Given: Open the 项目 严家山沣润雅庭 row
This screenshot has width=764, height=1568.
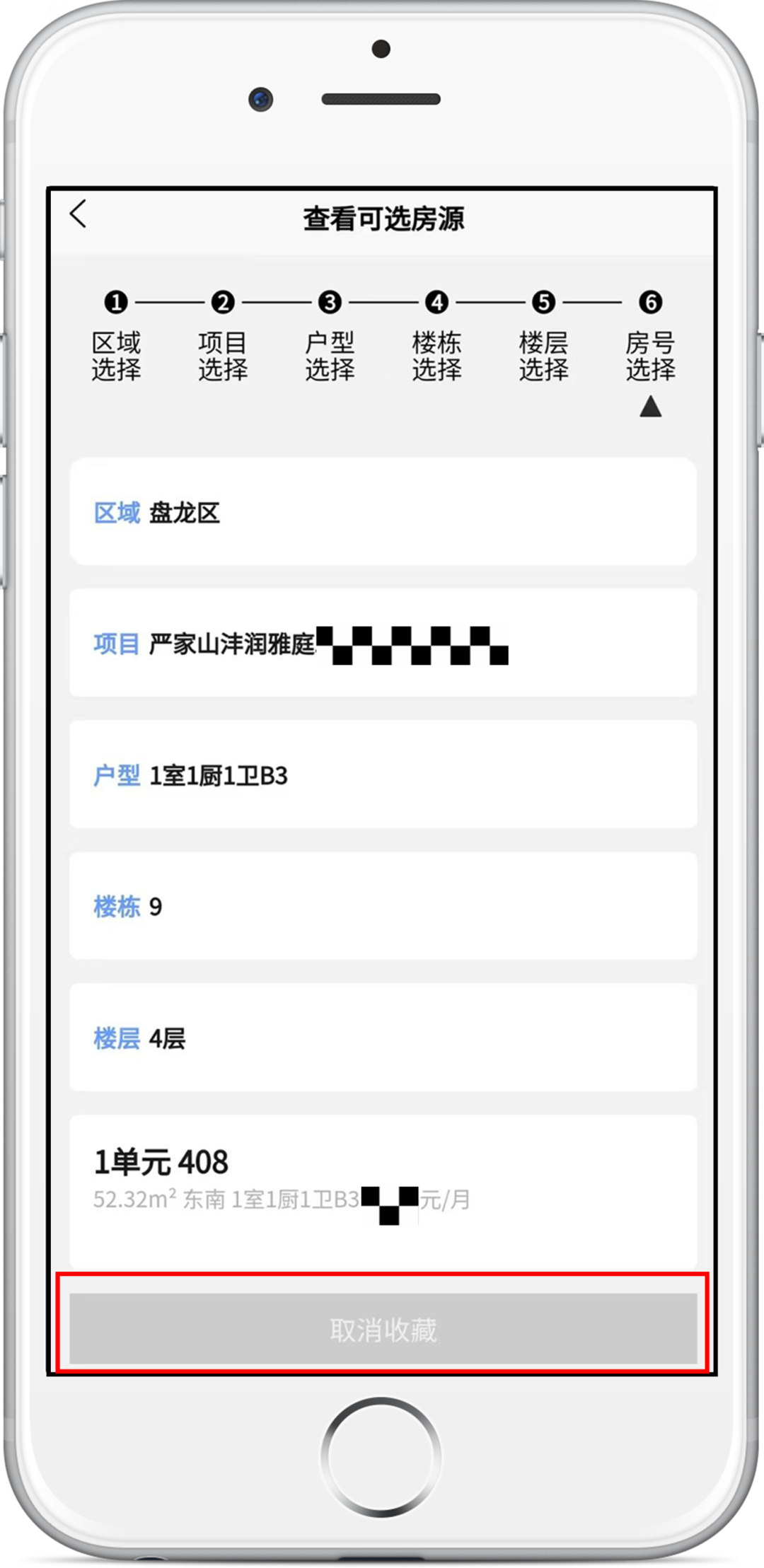Looking at the screenshot, I should click(x=383, y=643).
